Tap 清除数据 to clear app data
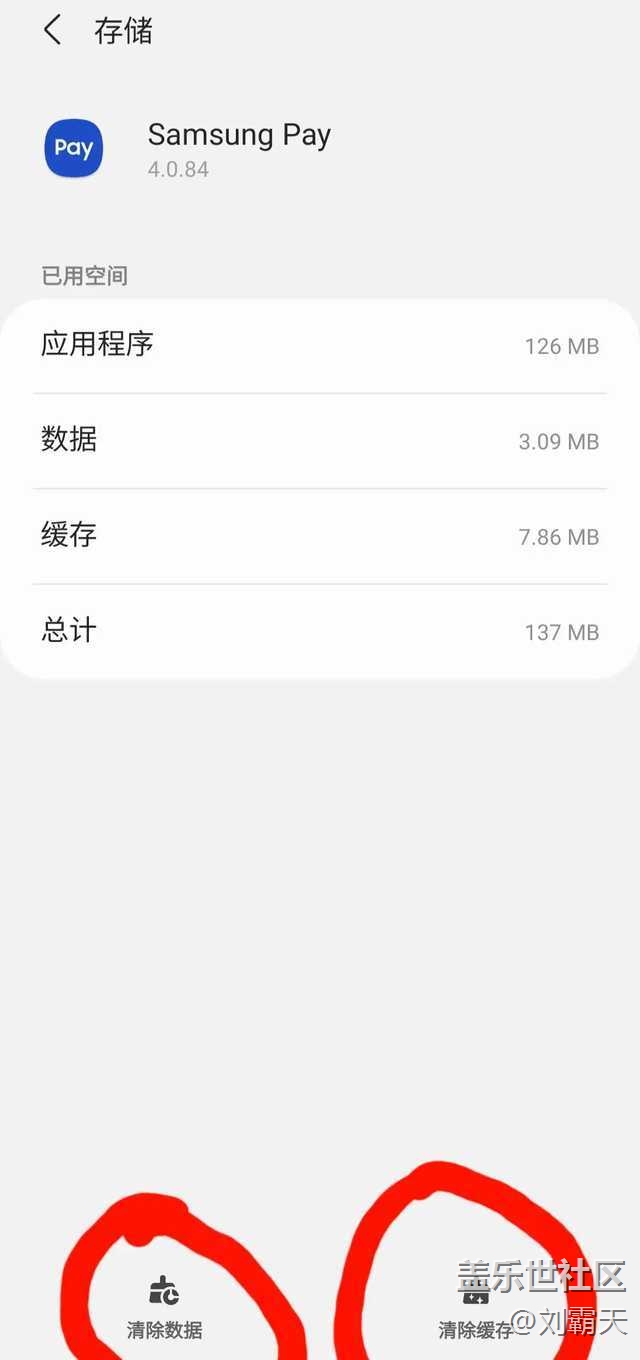This screenshot has height=1360, width=640. [164, 1307]
